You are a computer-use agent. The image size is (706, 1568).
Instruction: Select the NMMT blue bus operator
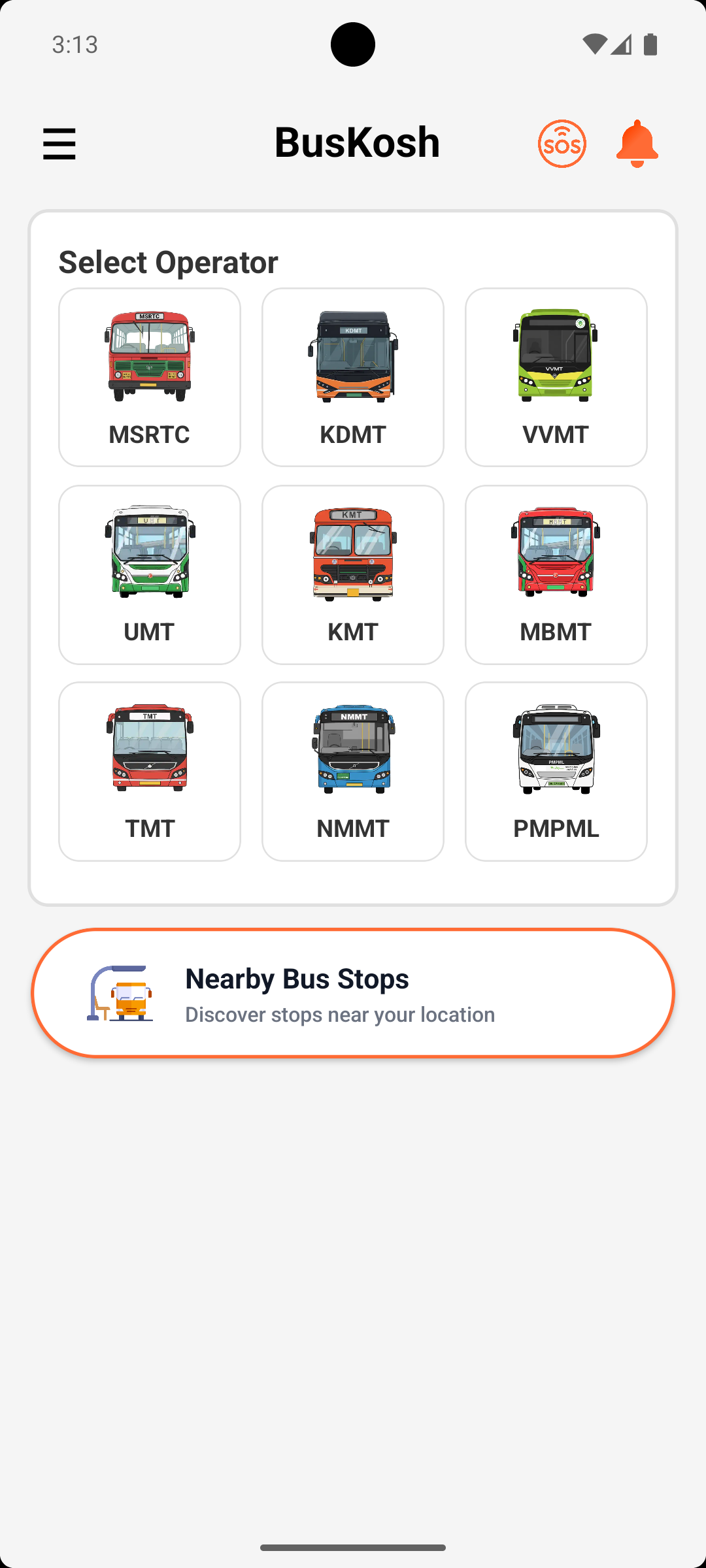tap(352, 771)
